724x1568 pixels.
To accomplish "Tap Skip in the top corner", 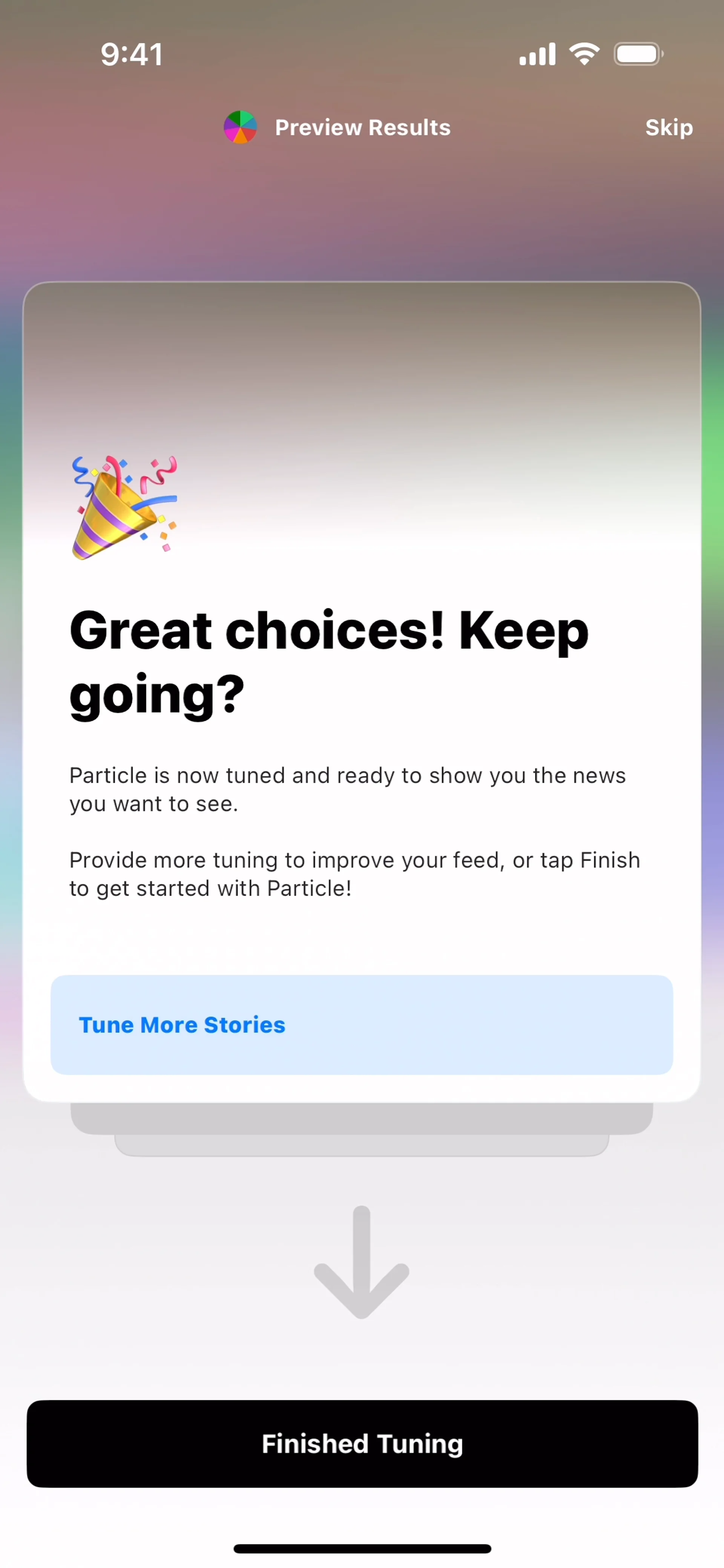I will [669, 127].
